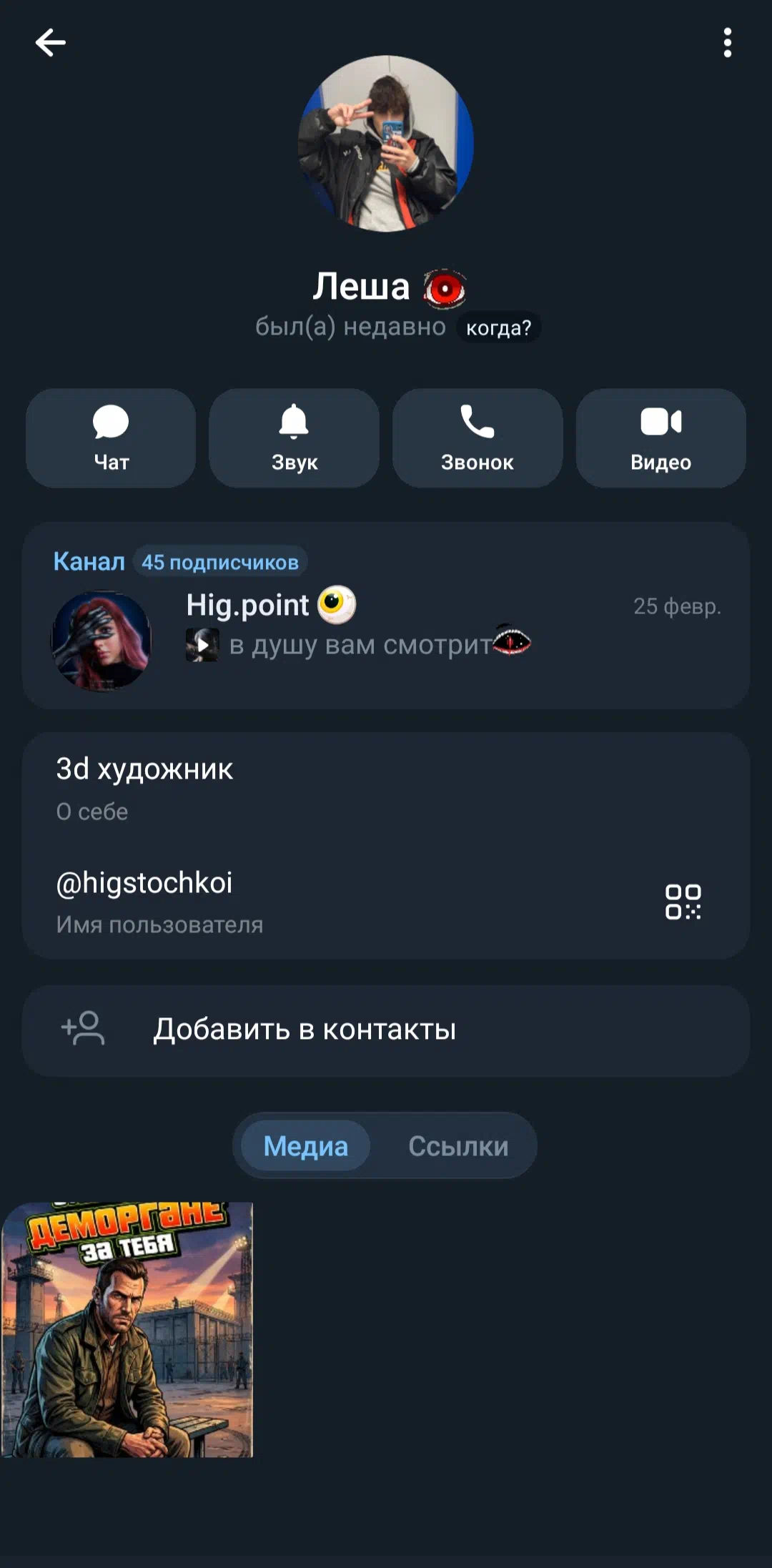Switch to the Медиа tab
The width and height of the screenshot is (772, 1568).
(306, 1146)
